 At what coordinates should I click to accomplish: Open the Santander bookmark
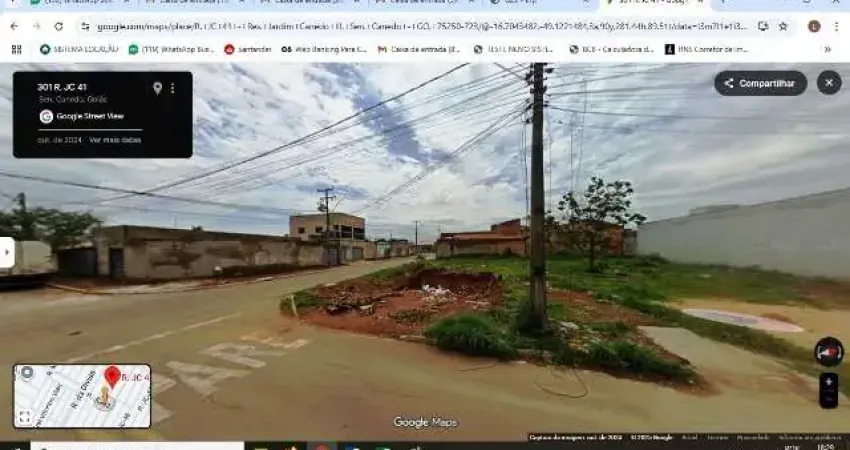(248, 49)
